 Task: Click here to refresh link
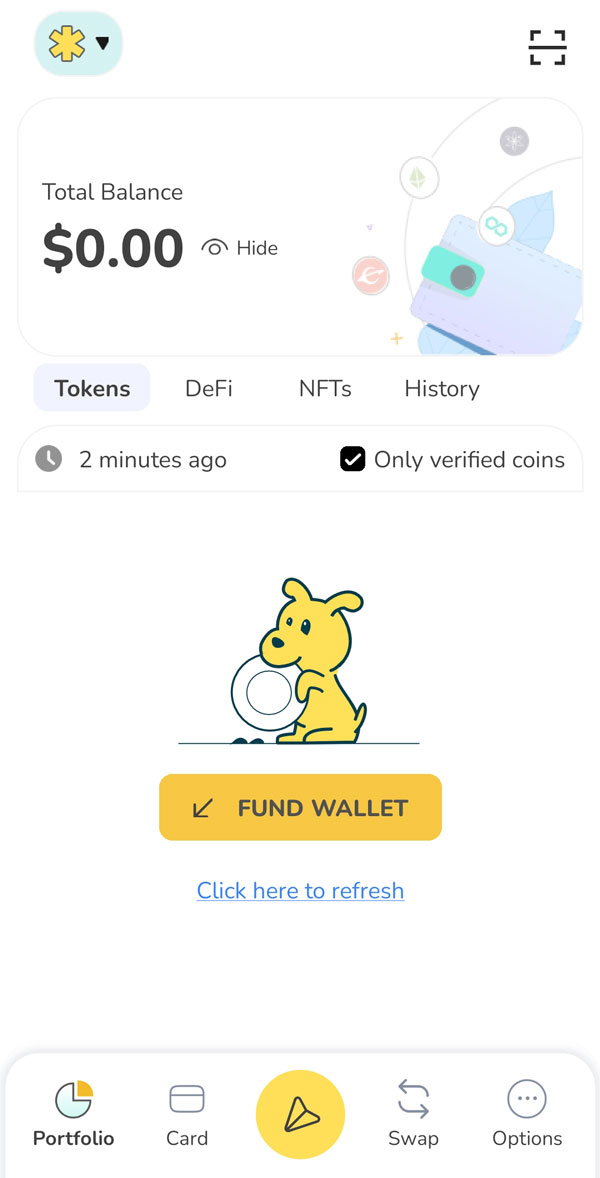pyautogui.click(x=300, y=890)
